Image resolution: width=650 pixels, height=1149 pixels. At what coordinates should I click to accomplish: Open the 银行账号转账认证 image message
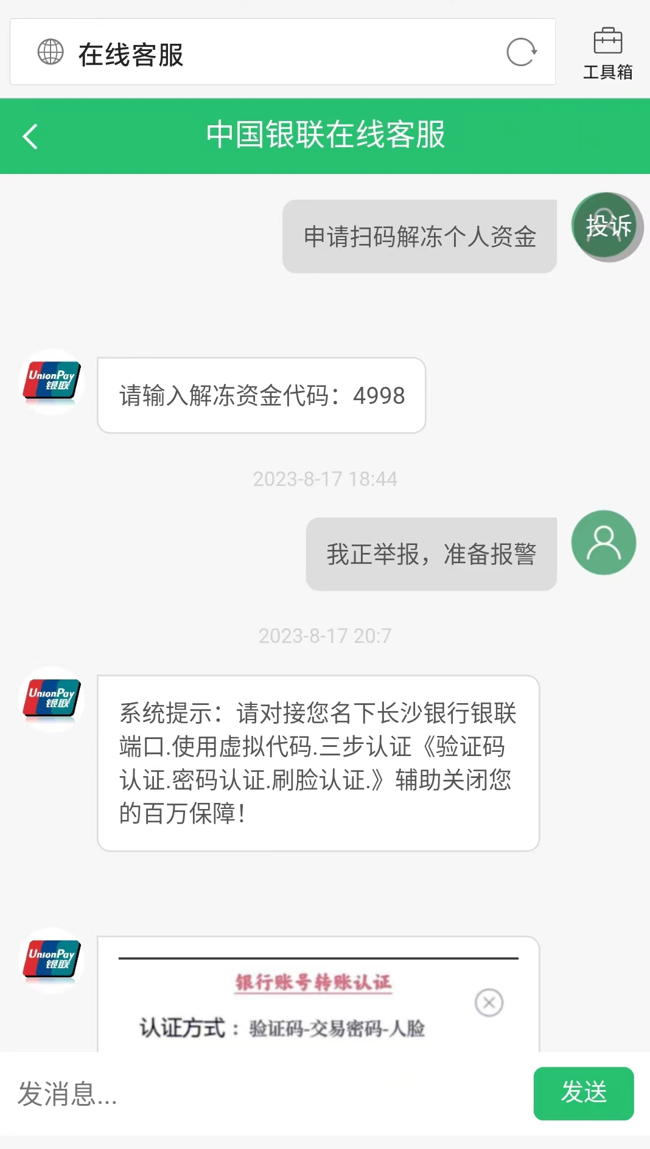tap(318, 995)
